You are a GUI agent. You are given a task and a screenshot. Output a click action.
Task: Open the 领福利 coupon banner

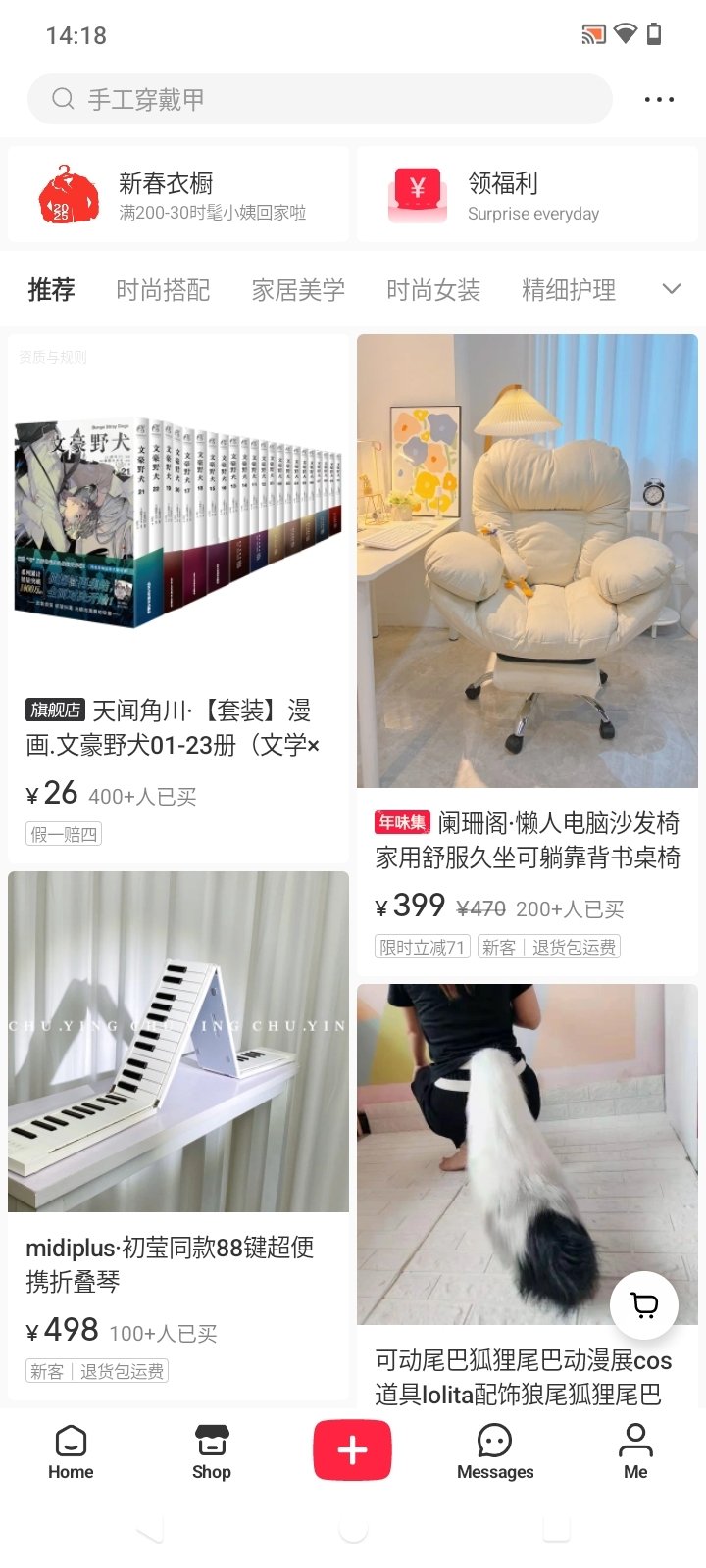528,194
